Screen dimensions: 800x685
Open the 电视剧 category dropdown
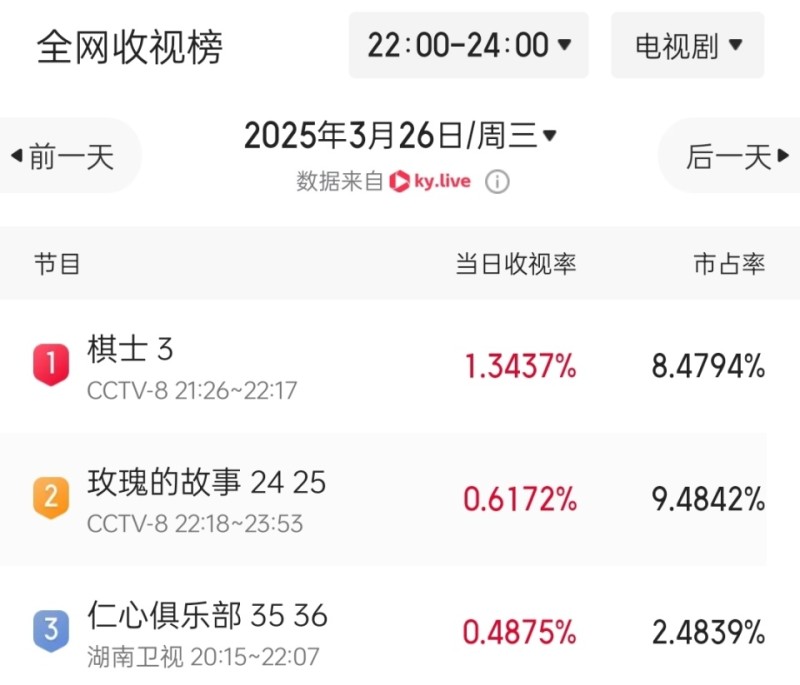tap(688, 45)
